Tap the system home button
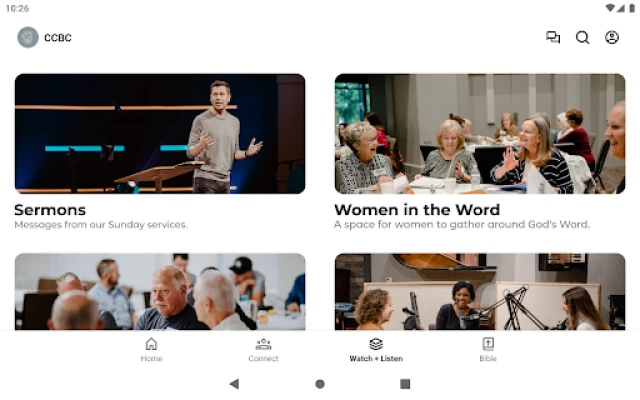Image resolution: width=640 pixels, height=400 pixels. (x=320, y=383)
